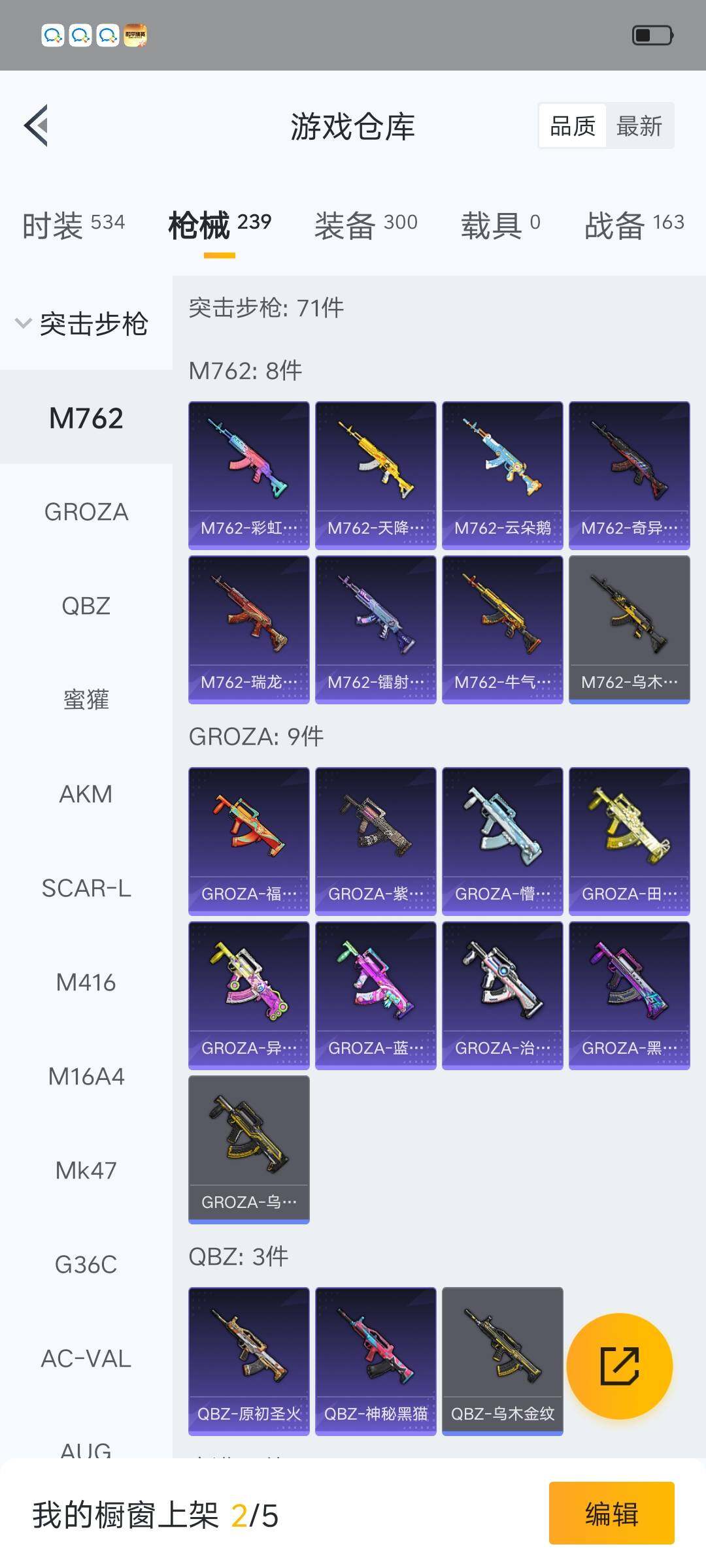The height and width of the screenshot is (1568, 706).
Task: Open the M762-云朵鹅 skin
Action: coord(502,475)
